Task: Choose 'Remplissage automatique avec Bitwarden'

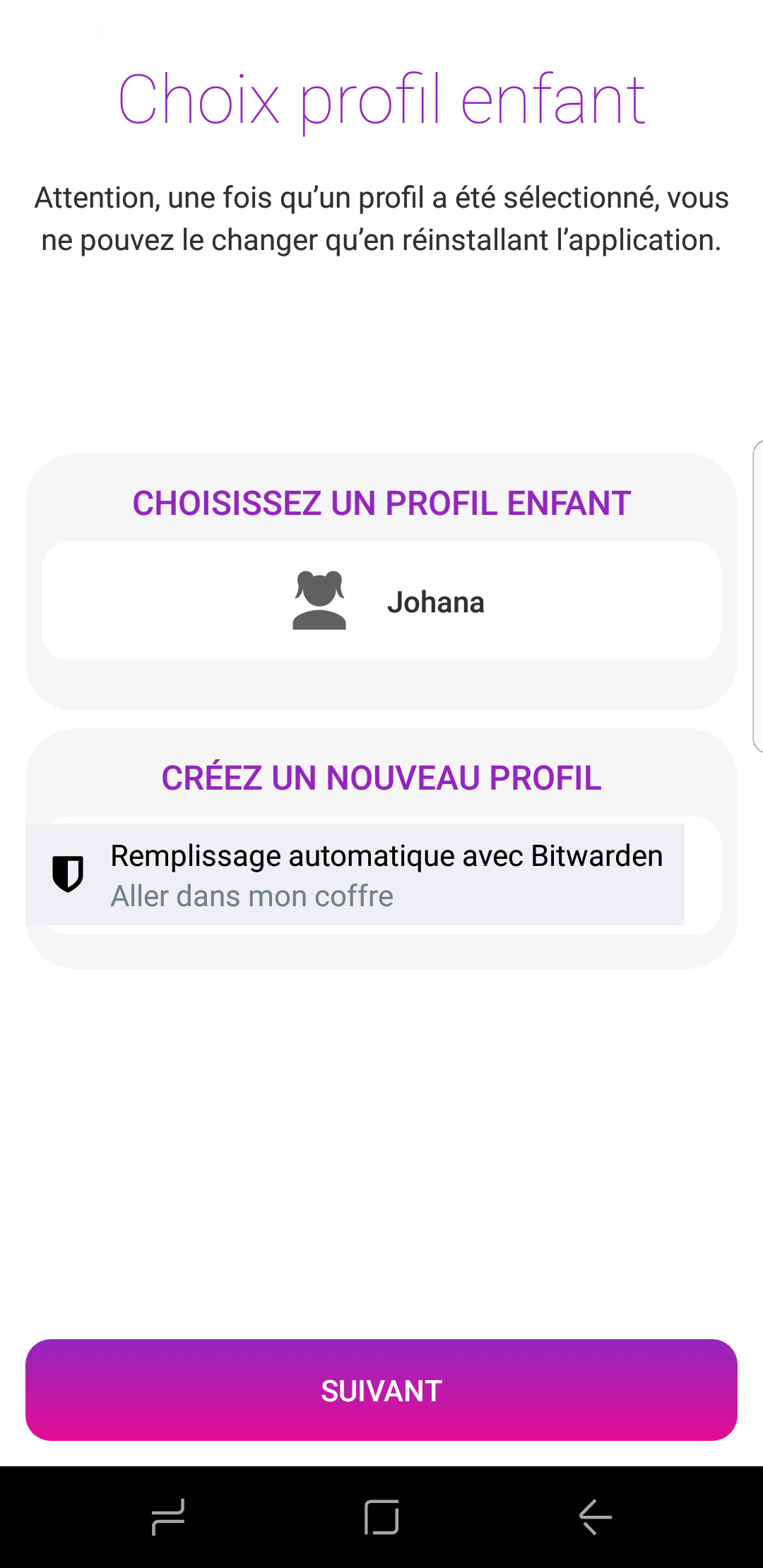Action: pos(386,855)
